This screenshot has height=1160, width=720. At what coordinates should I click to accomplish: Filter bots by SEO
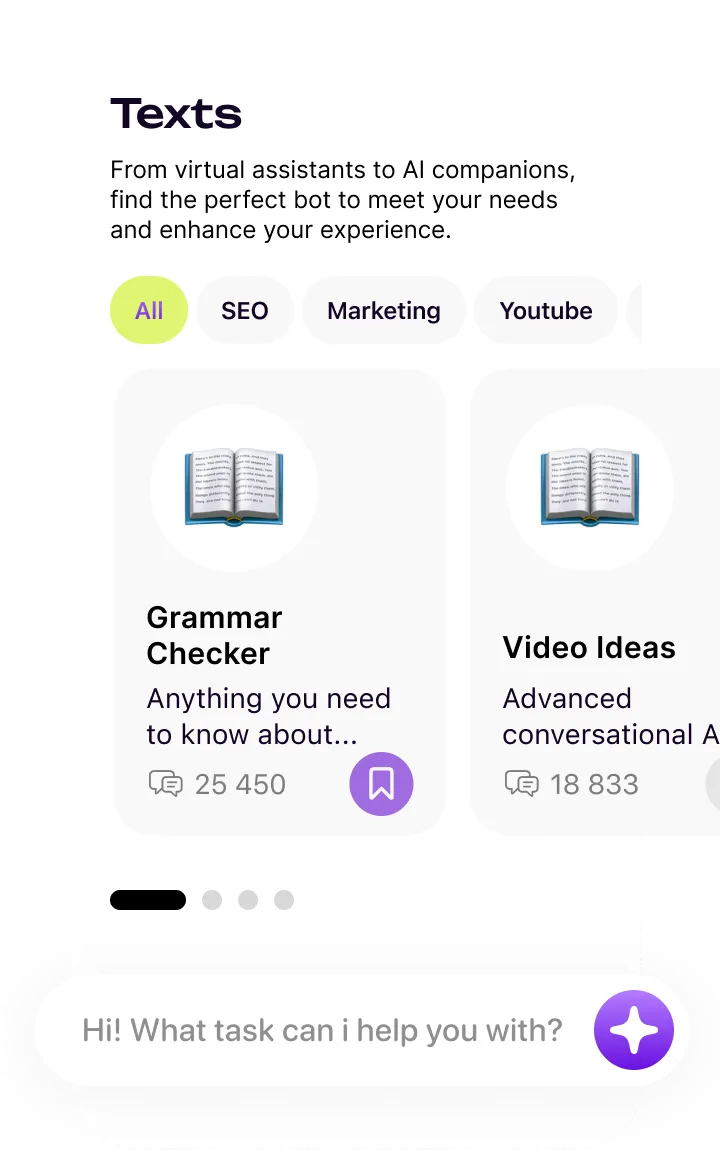click(245, 311)
